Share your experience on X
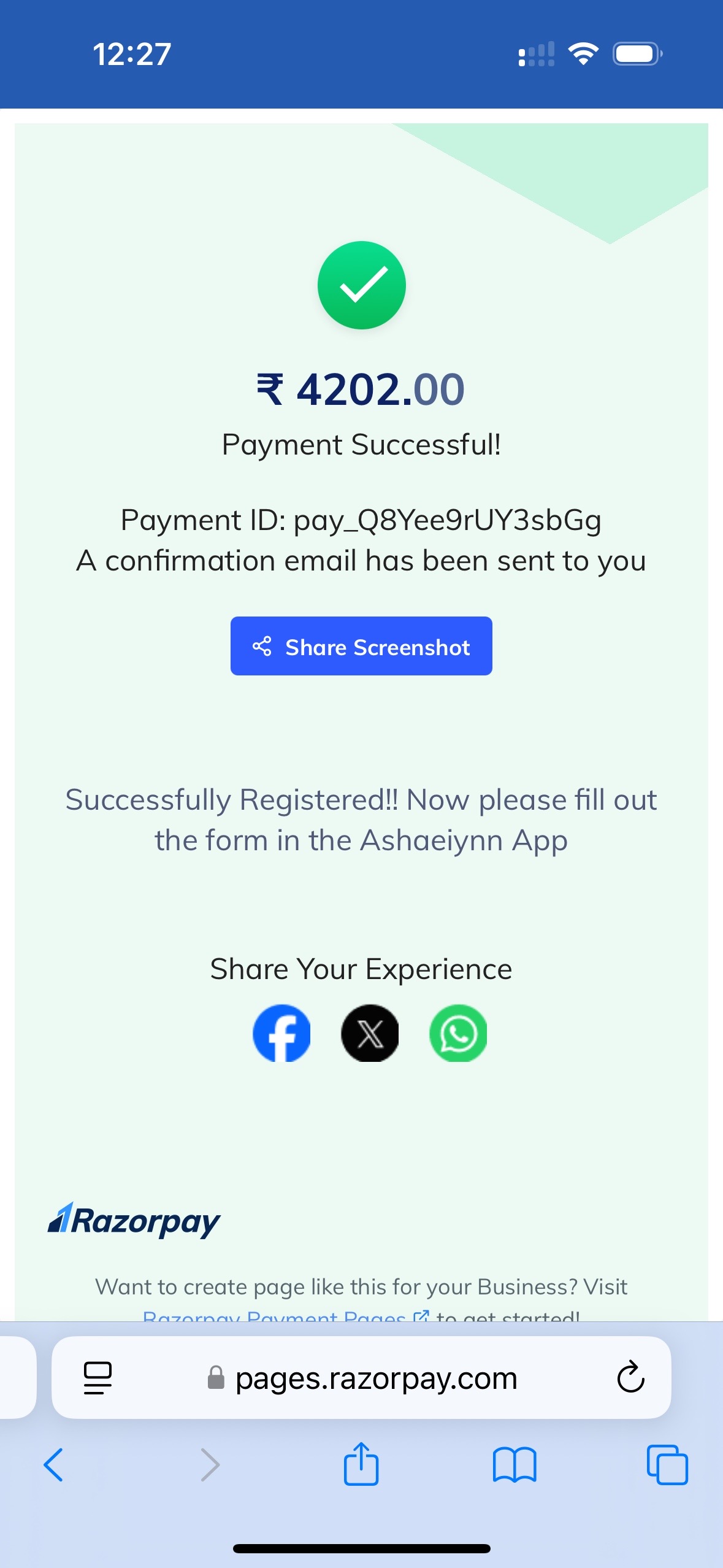This screenshot has height=1568, width=723. [x=370, y=1033]
